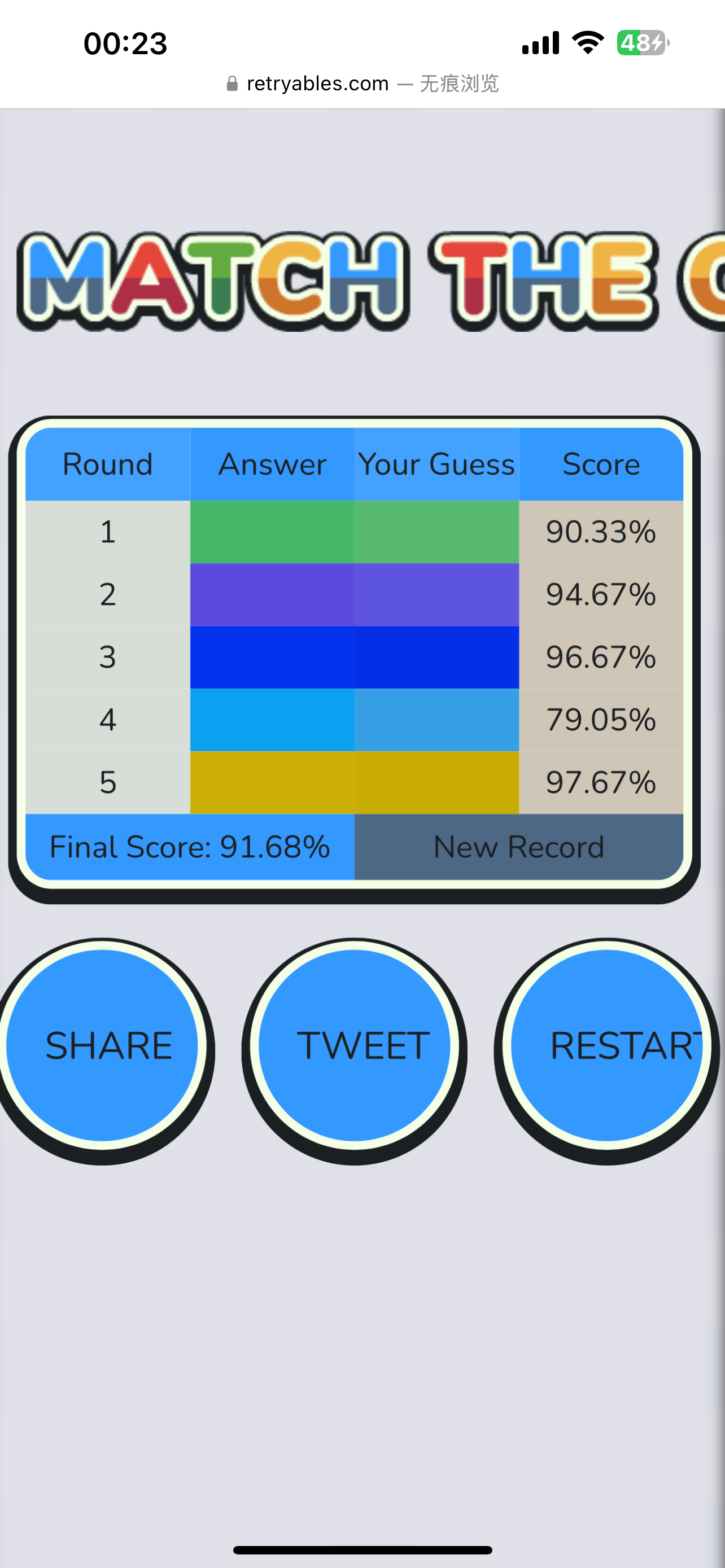Image resolution: width=725 pixels, height=1568 pixels.
Task: Tap the retryables.com address bar
Action: coord(362,84)
